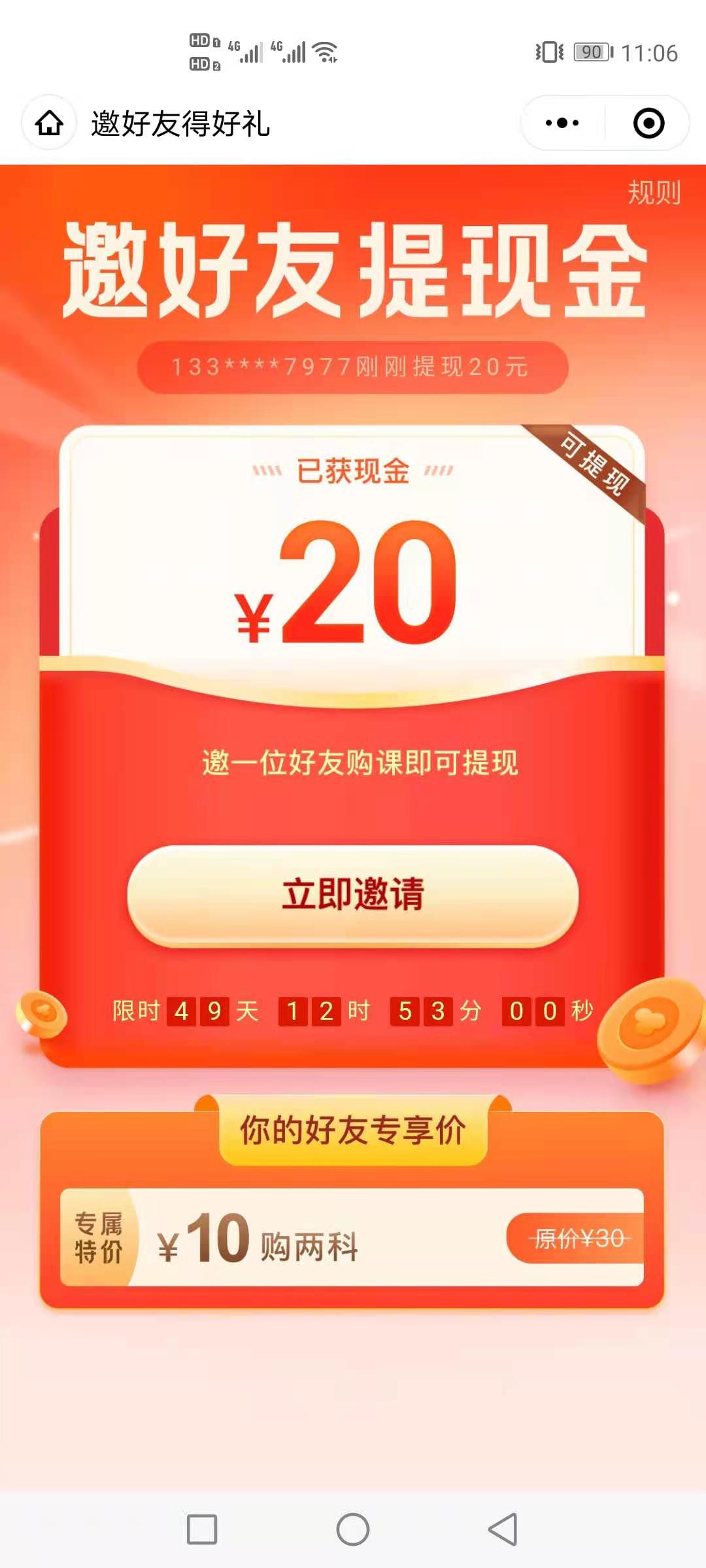Open the three-dot more menu

(562, 123)
